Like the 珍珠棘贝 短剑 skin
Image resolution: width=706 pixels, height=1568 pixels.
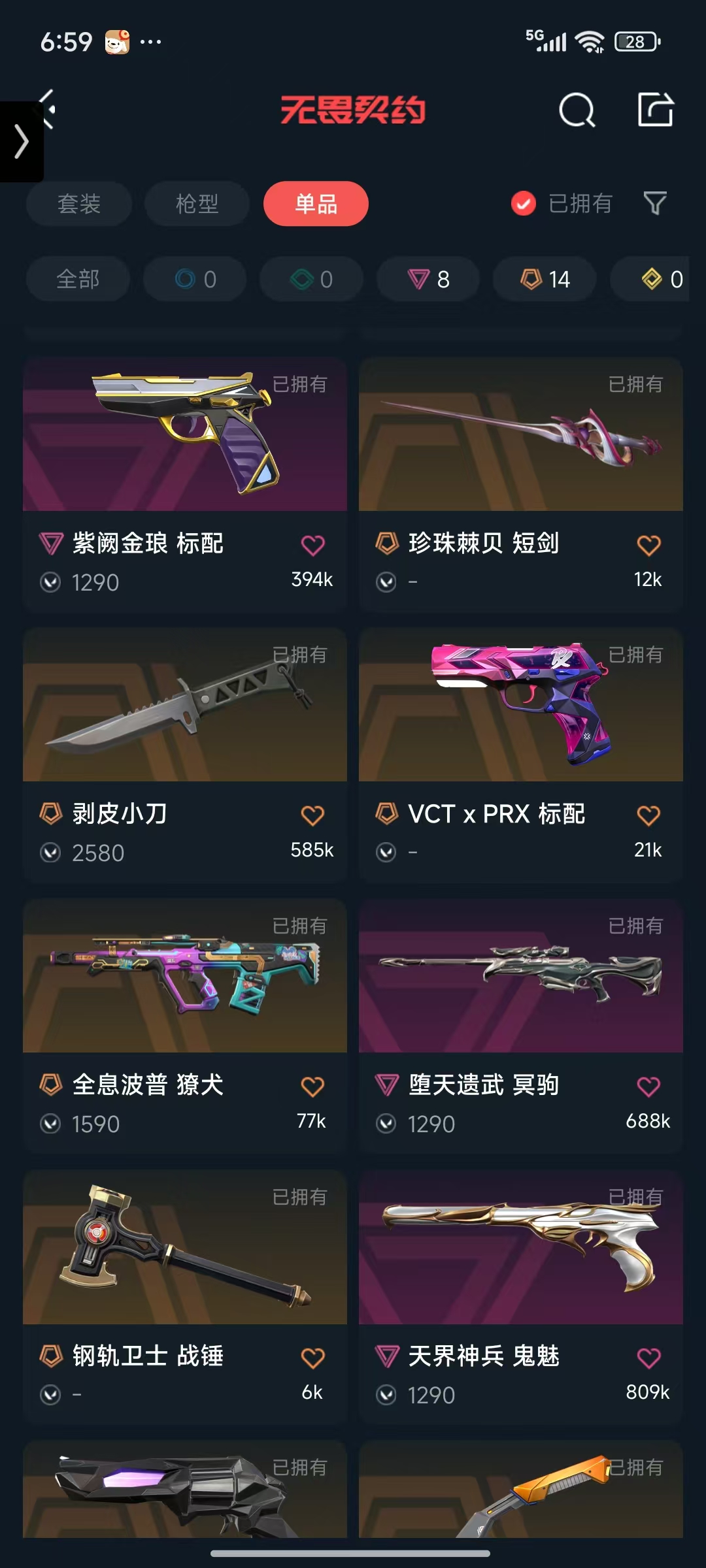[648, 545]
